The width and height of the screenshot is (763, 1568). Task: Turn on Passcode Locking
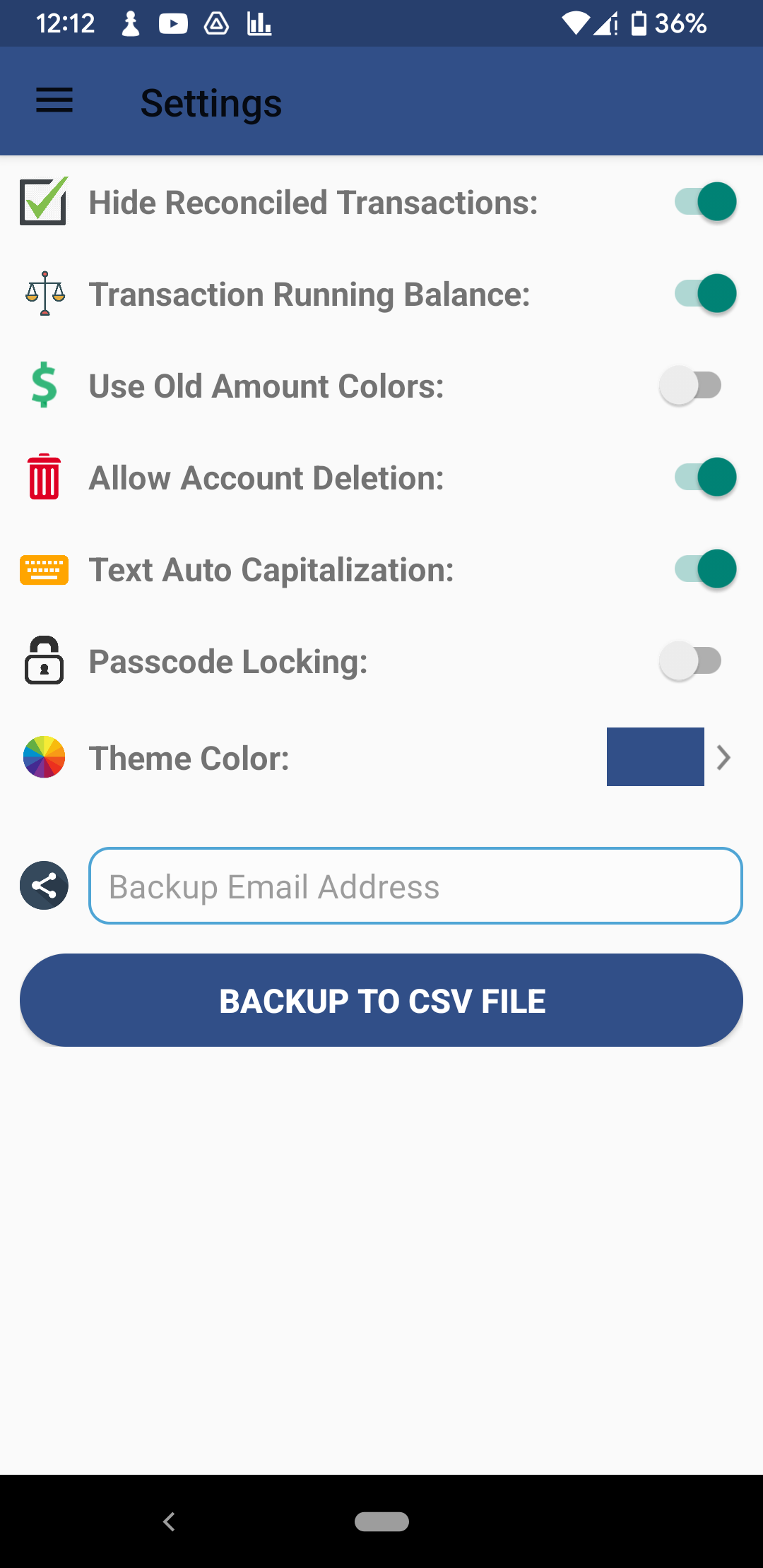tap(690, 661)
